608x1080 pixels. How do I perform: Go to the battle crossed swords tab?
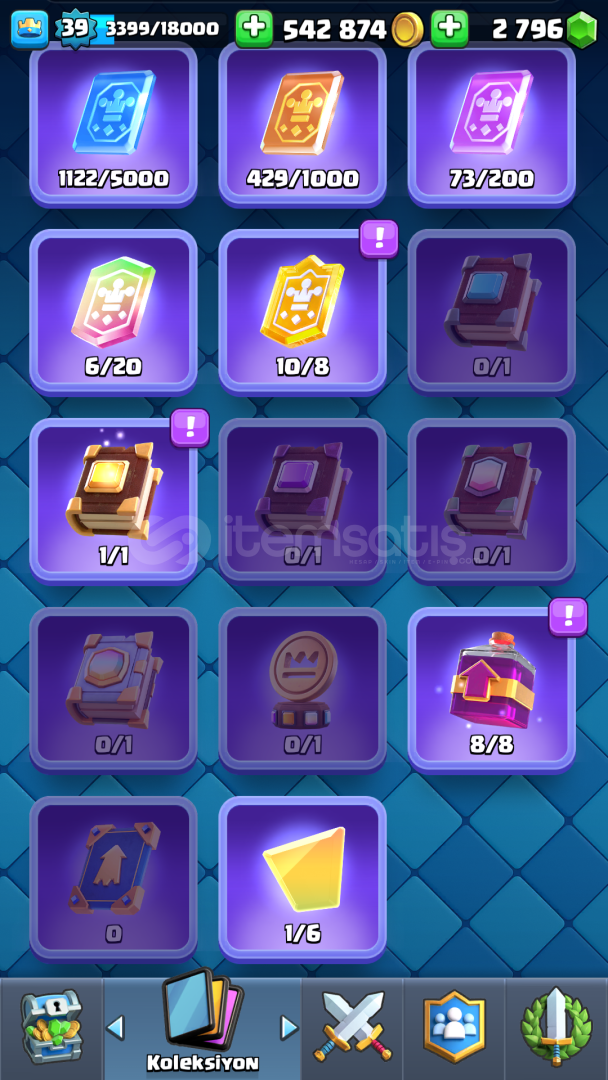point(352,1028)
